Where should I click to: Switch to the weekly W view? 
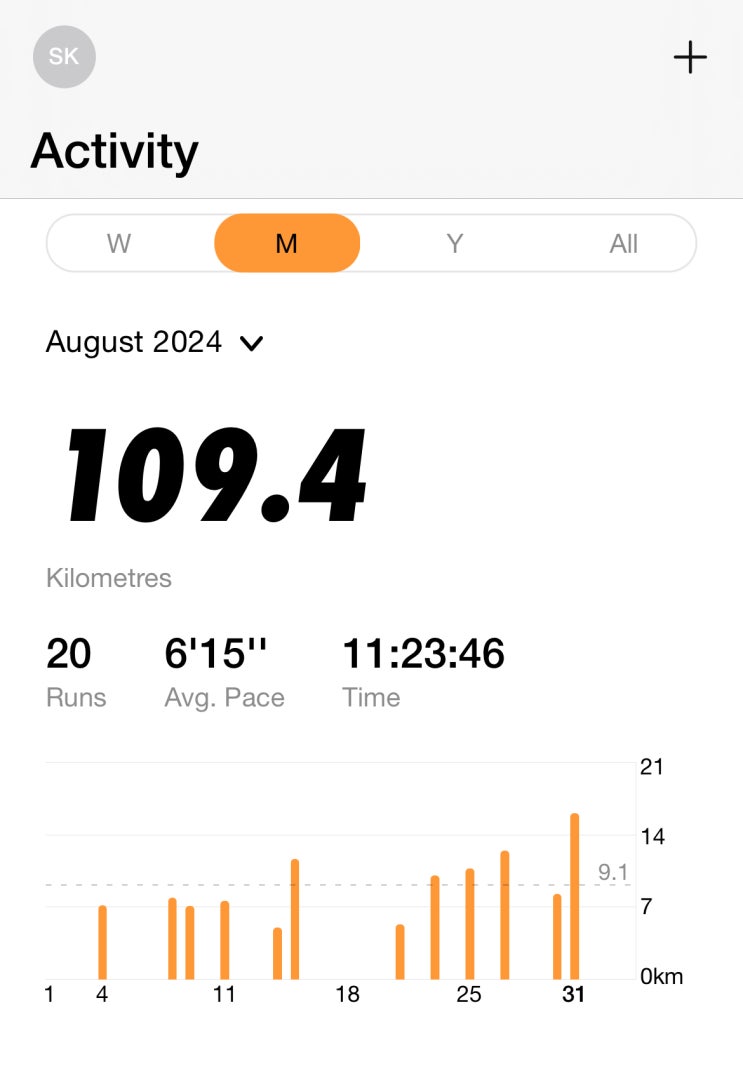(x=119, y=243)
